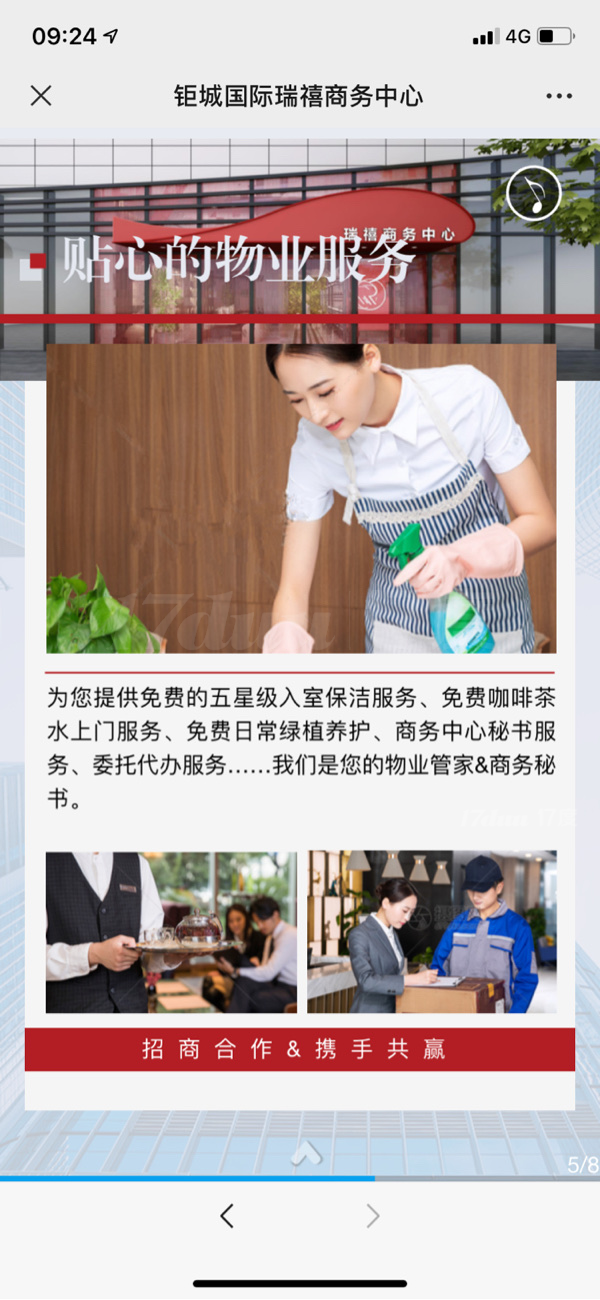The height and width of the screenshot is (1300, 600).
Task: Go back using browser back arrow
Action: 227,1216
